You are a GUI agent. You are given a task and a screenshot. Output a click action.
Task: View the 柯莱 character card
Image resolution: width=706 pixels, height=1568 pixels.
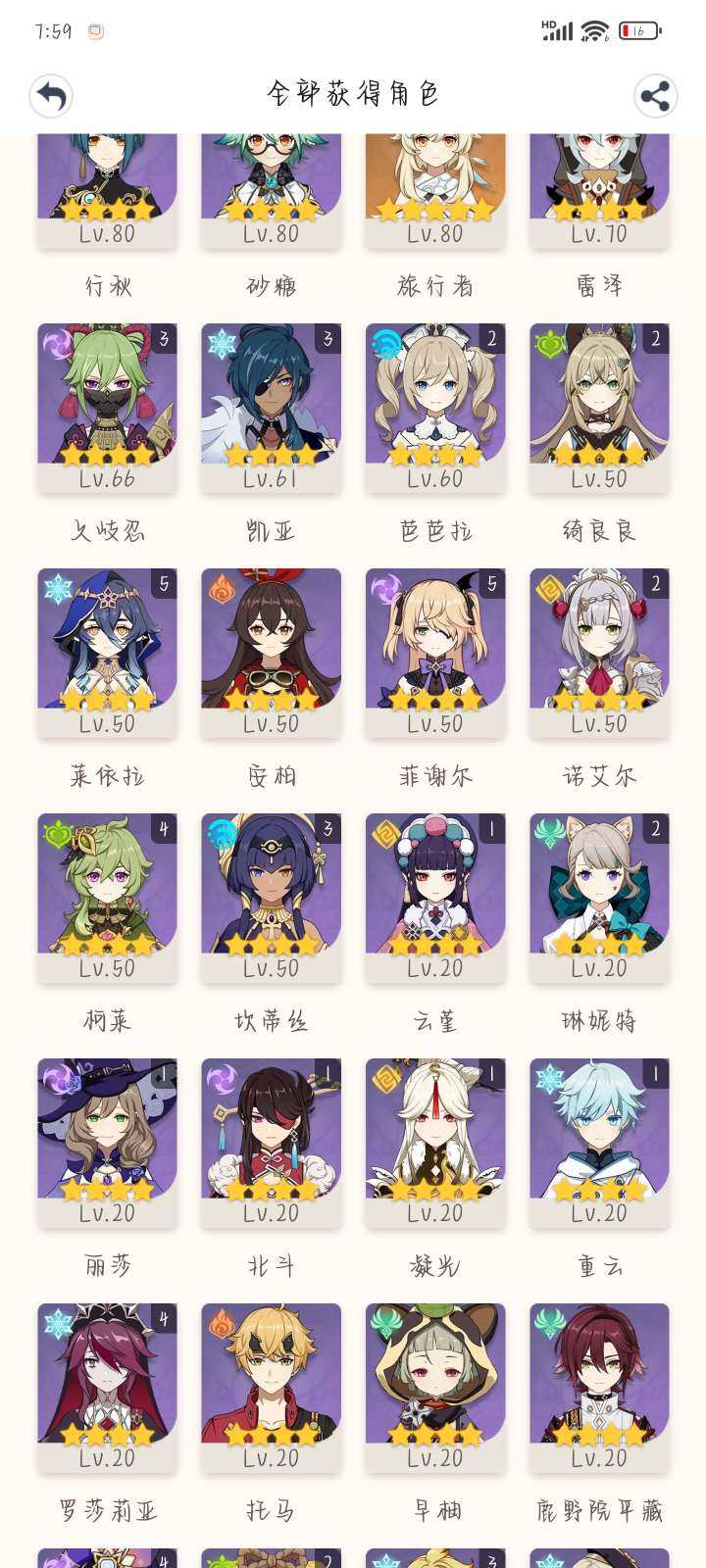pyautogui.click(x=108, y=897)
